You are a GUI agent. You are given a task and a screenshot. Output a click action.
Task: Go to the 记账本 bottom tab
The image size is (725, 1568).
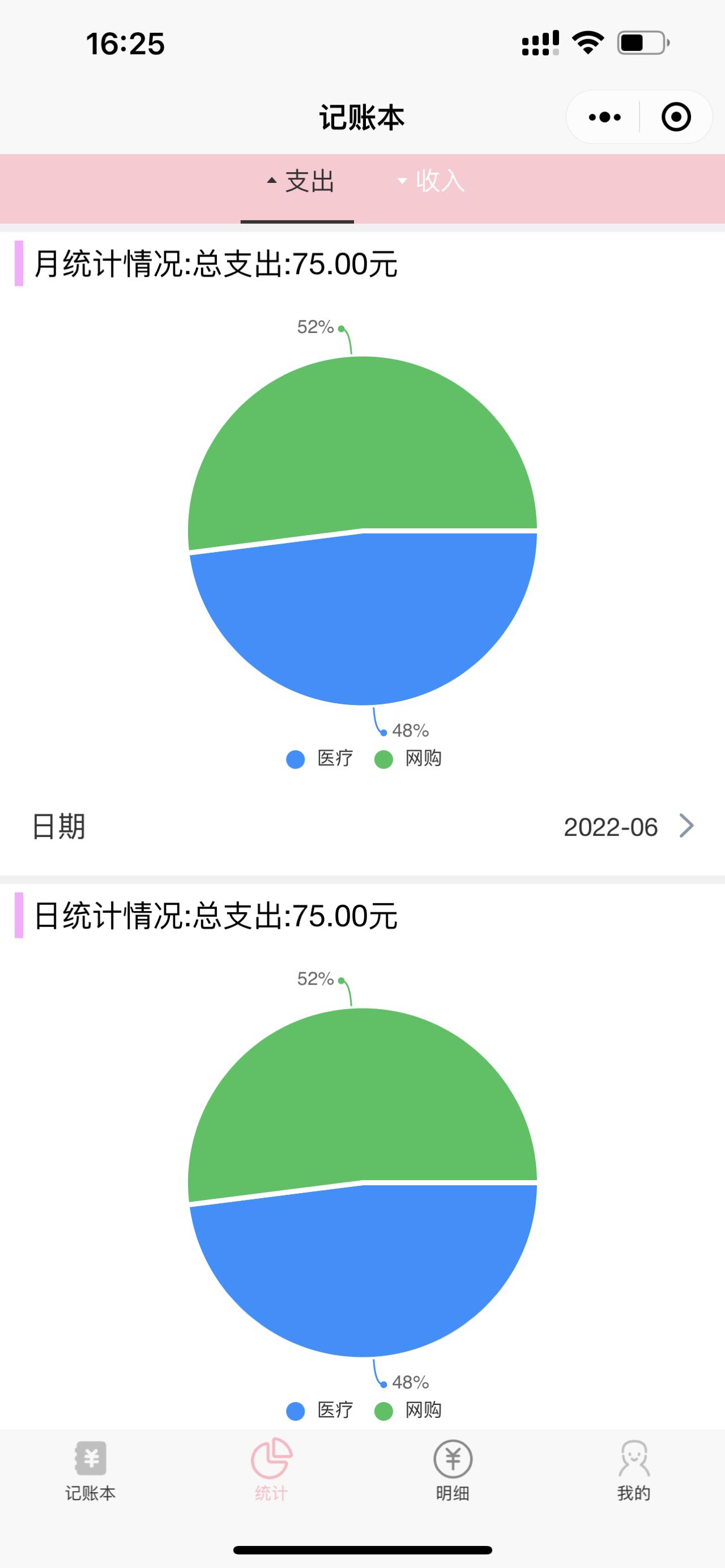pos(90,1471)
